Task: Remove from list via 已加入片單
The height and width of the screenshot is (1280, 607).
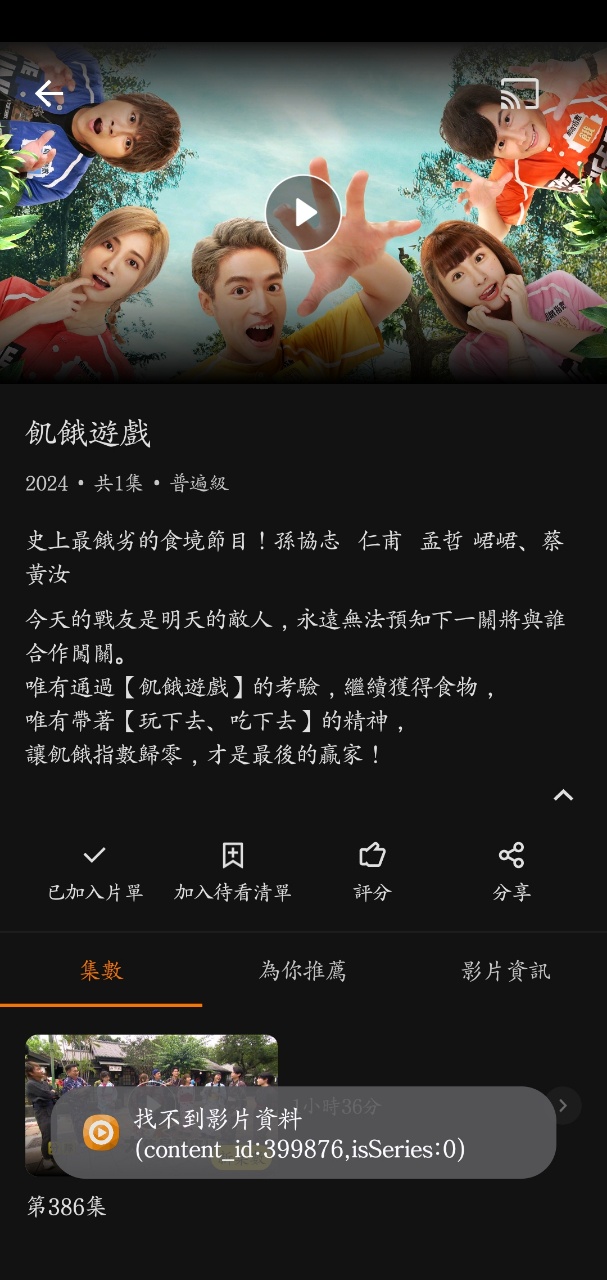Action: 95,871
